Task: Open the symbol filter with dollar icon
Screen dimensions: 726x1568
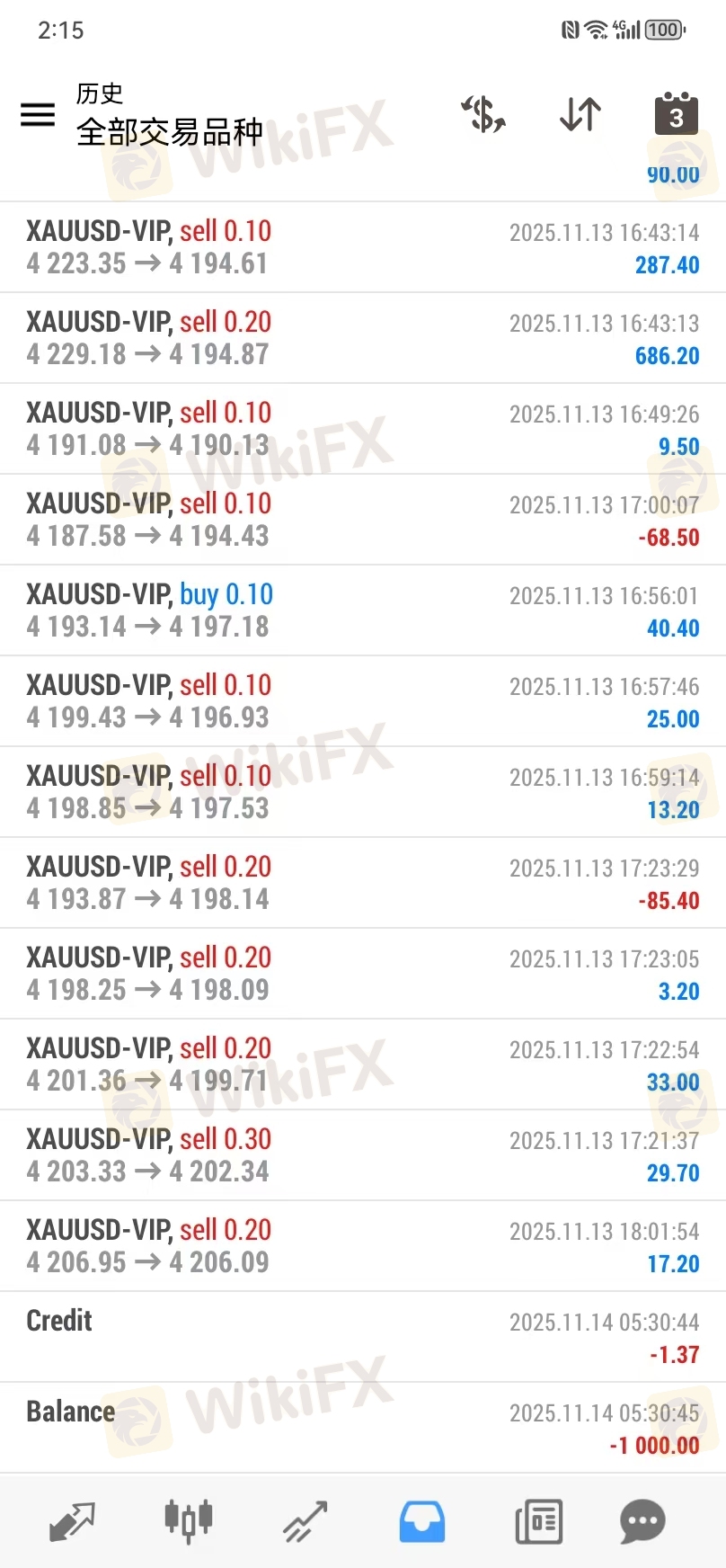Action: (x=483, y=114)
